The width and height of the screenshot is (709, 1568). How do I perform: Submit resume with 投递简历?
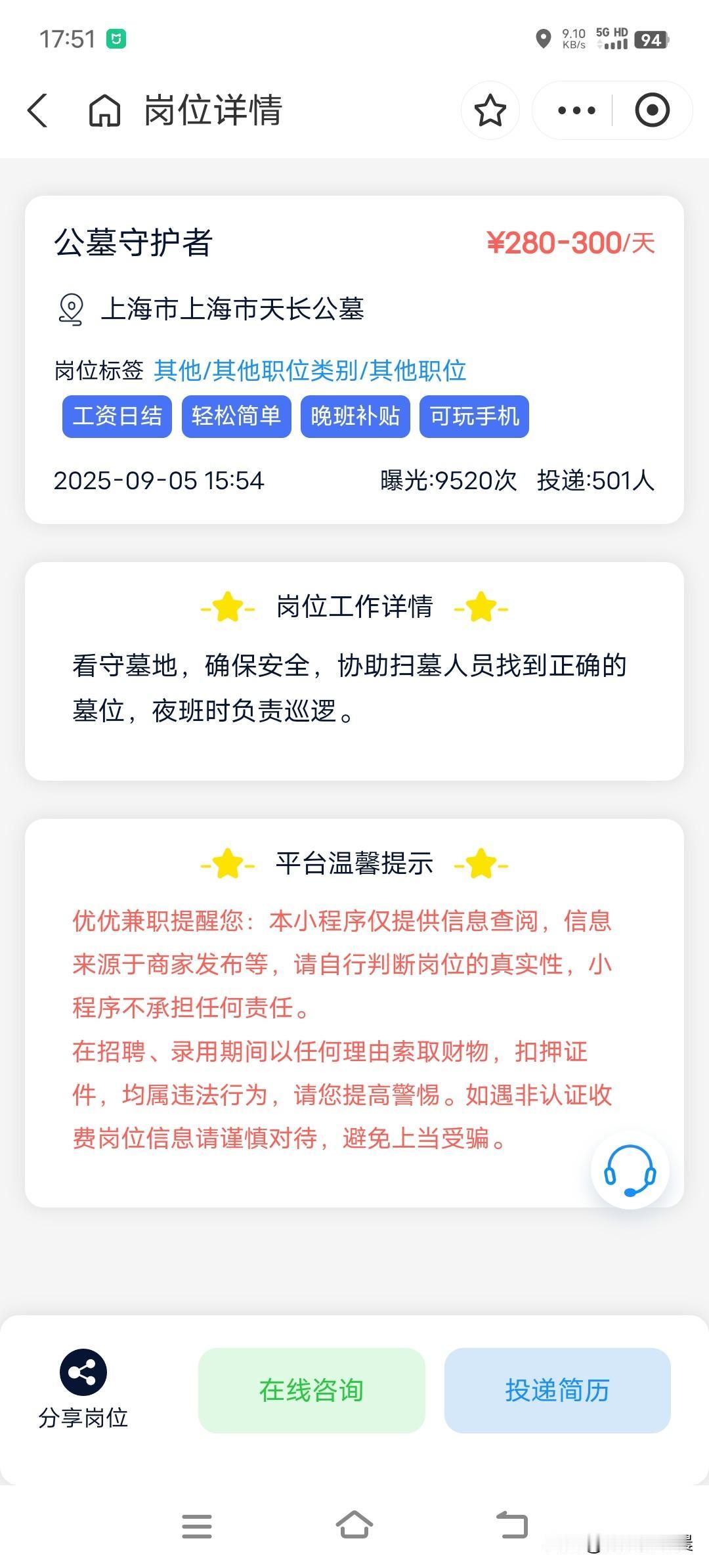[557, 1391]
